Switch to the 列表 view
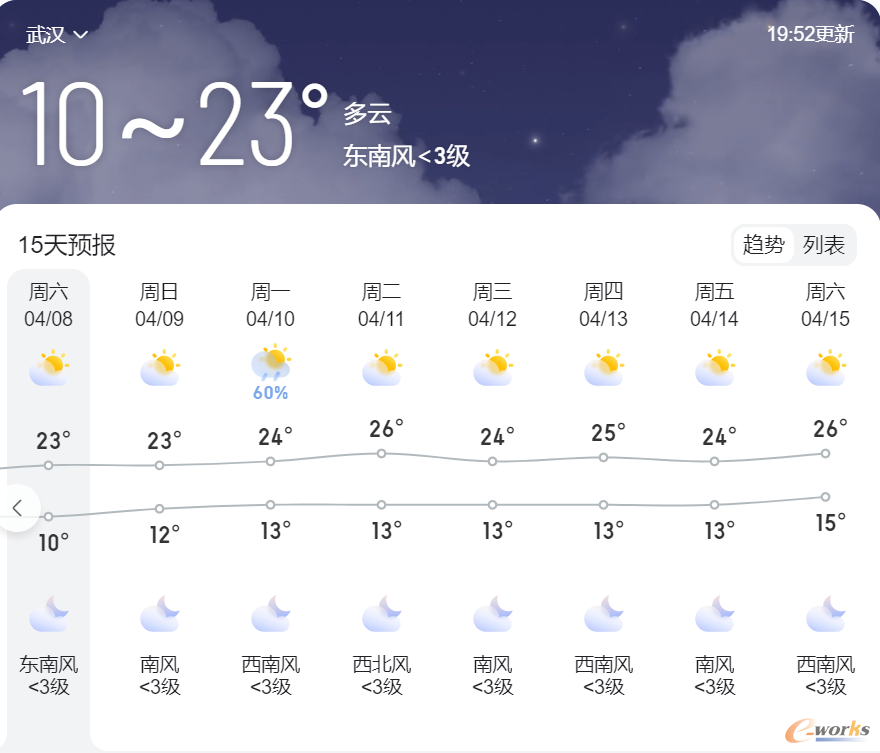This screenshot has width=880, height=753. coord(824,245)
